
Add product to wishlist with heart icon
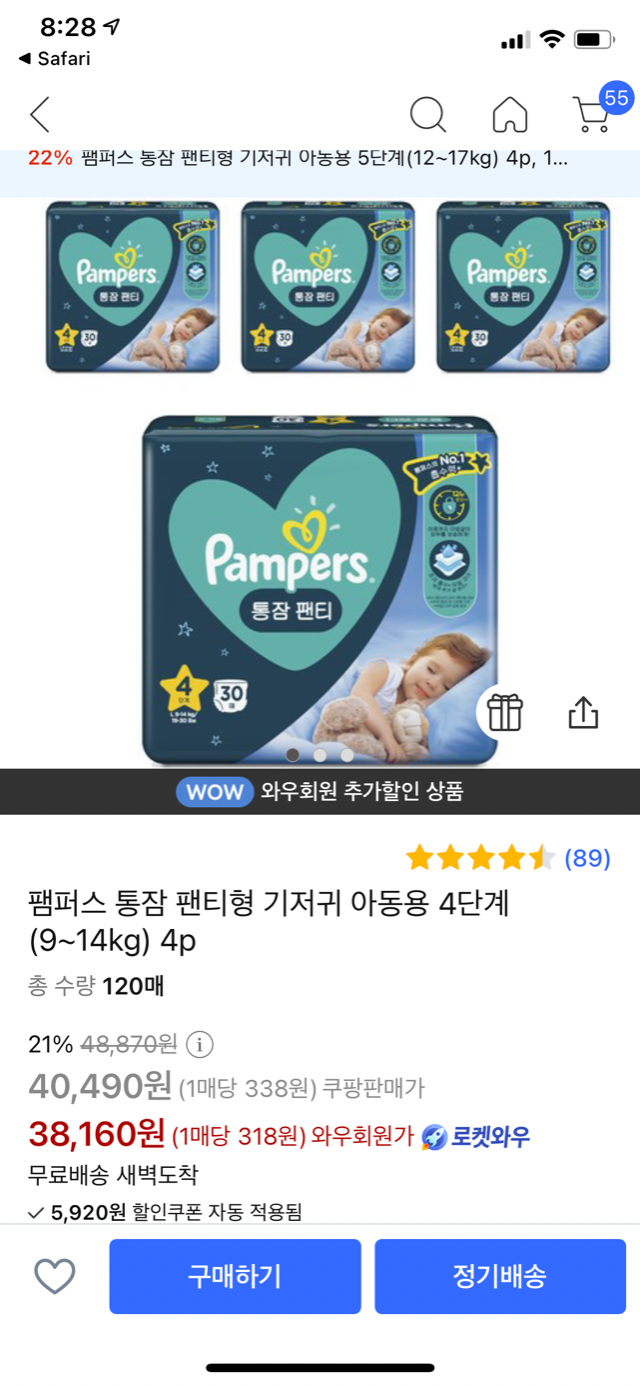[55, 1276]
